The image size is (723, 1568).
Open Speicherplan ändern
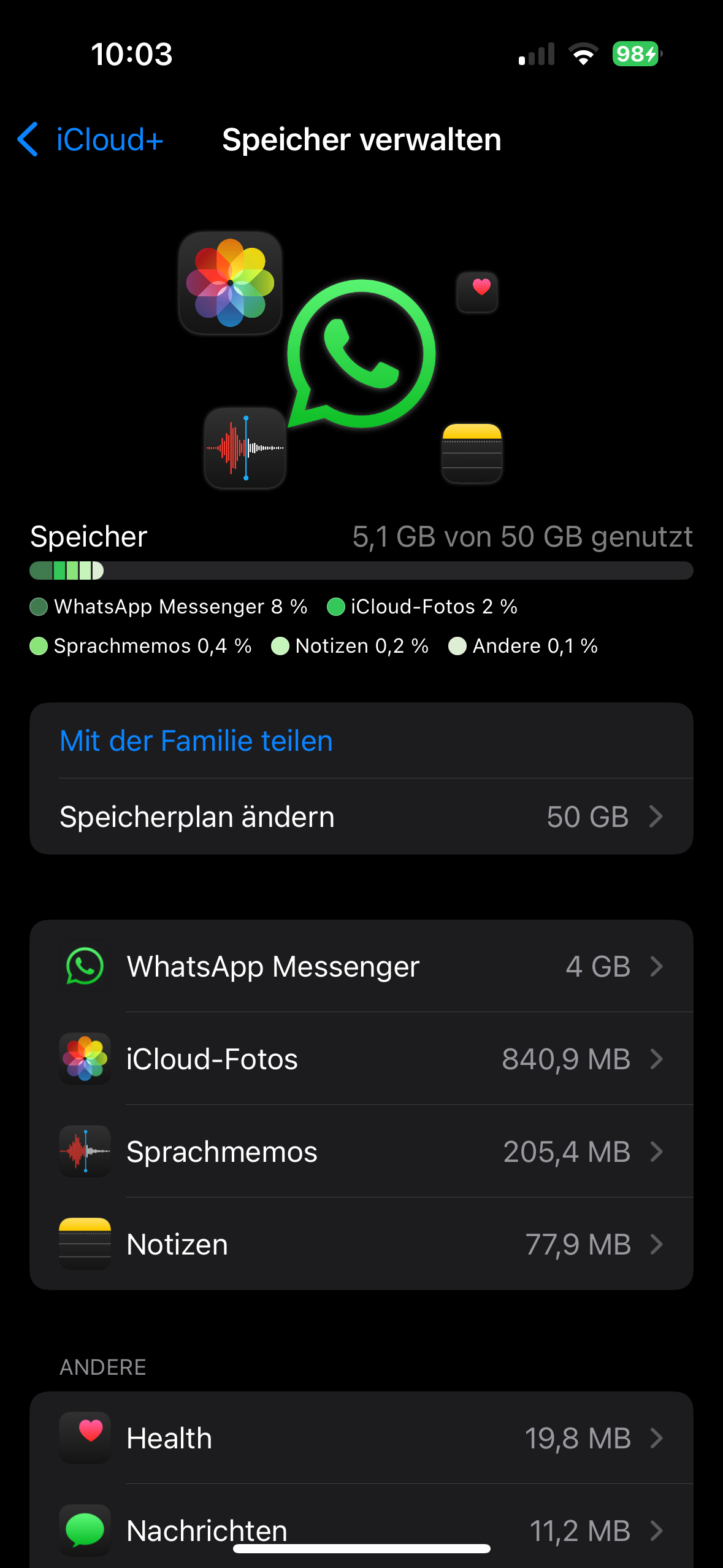[x=361, y=817]
